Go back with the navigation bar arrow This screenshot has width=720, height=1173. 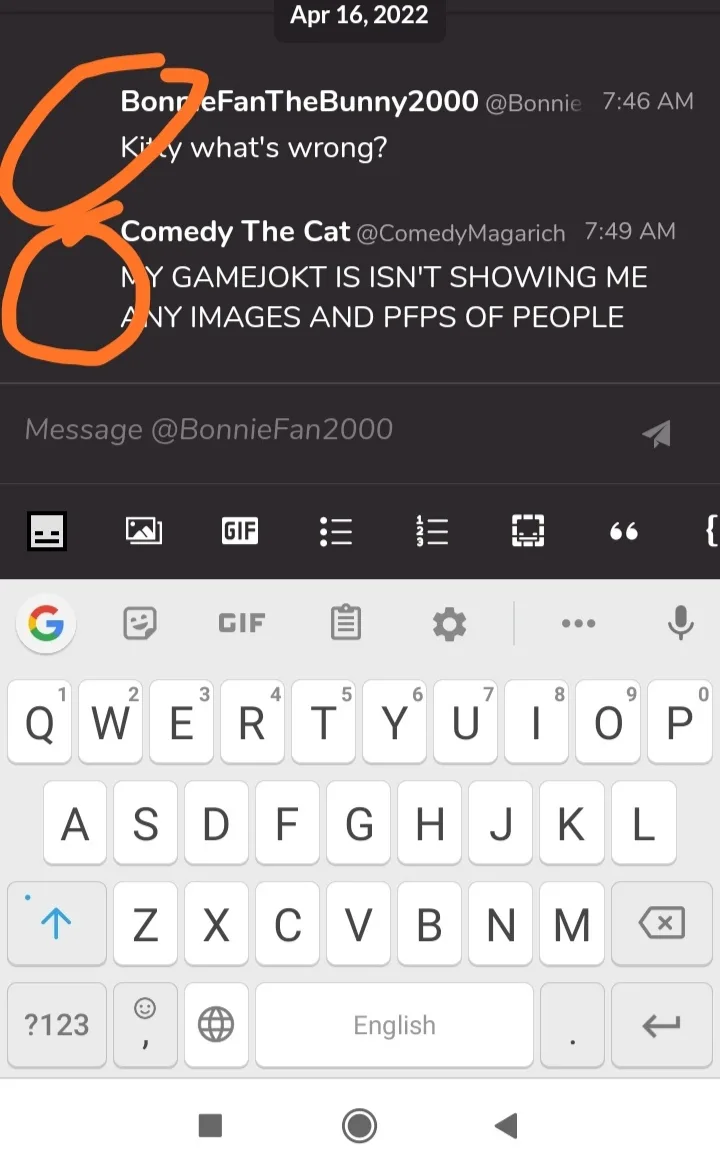click(x=506, y=1126)
